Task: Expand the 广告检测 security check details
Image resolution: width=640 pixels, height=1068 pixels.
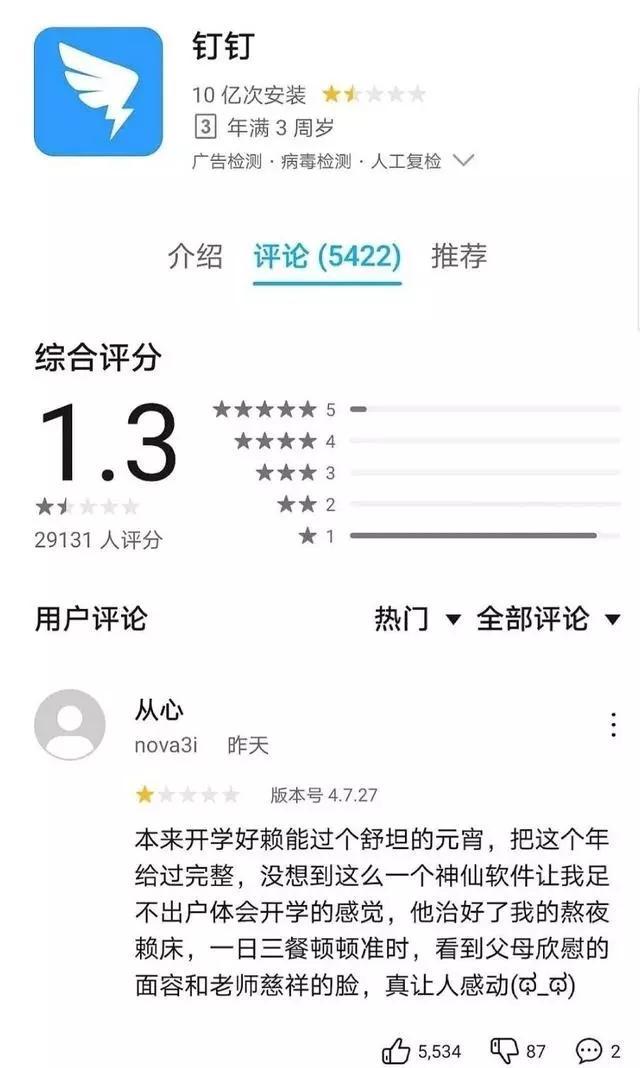Action: [463, 160]
